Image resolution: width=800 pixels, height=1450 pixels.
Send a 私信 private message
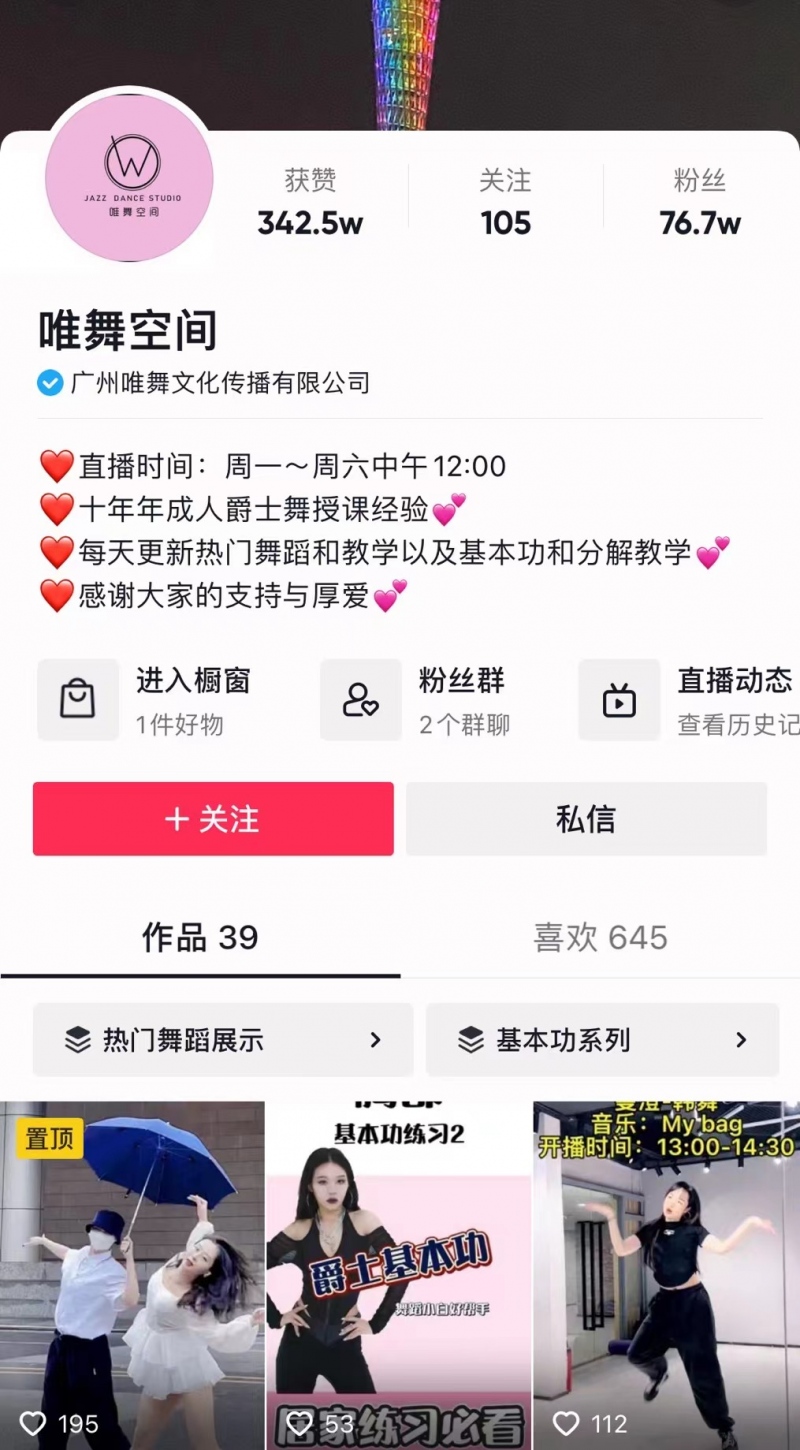(586, 819)
